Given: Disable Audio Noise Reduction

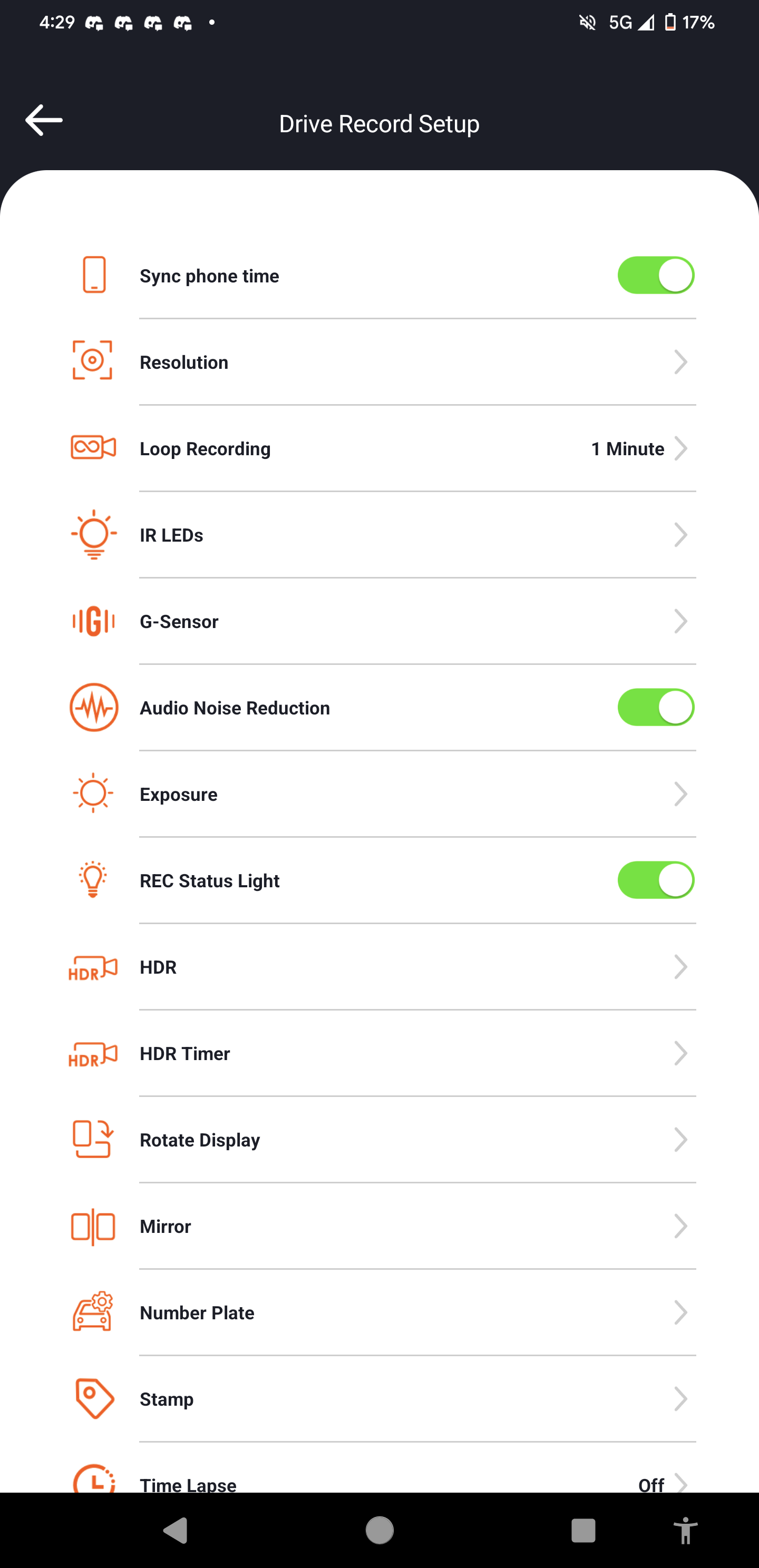Looking at the screenshot, I should click(656, 707).
